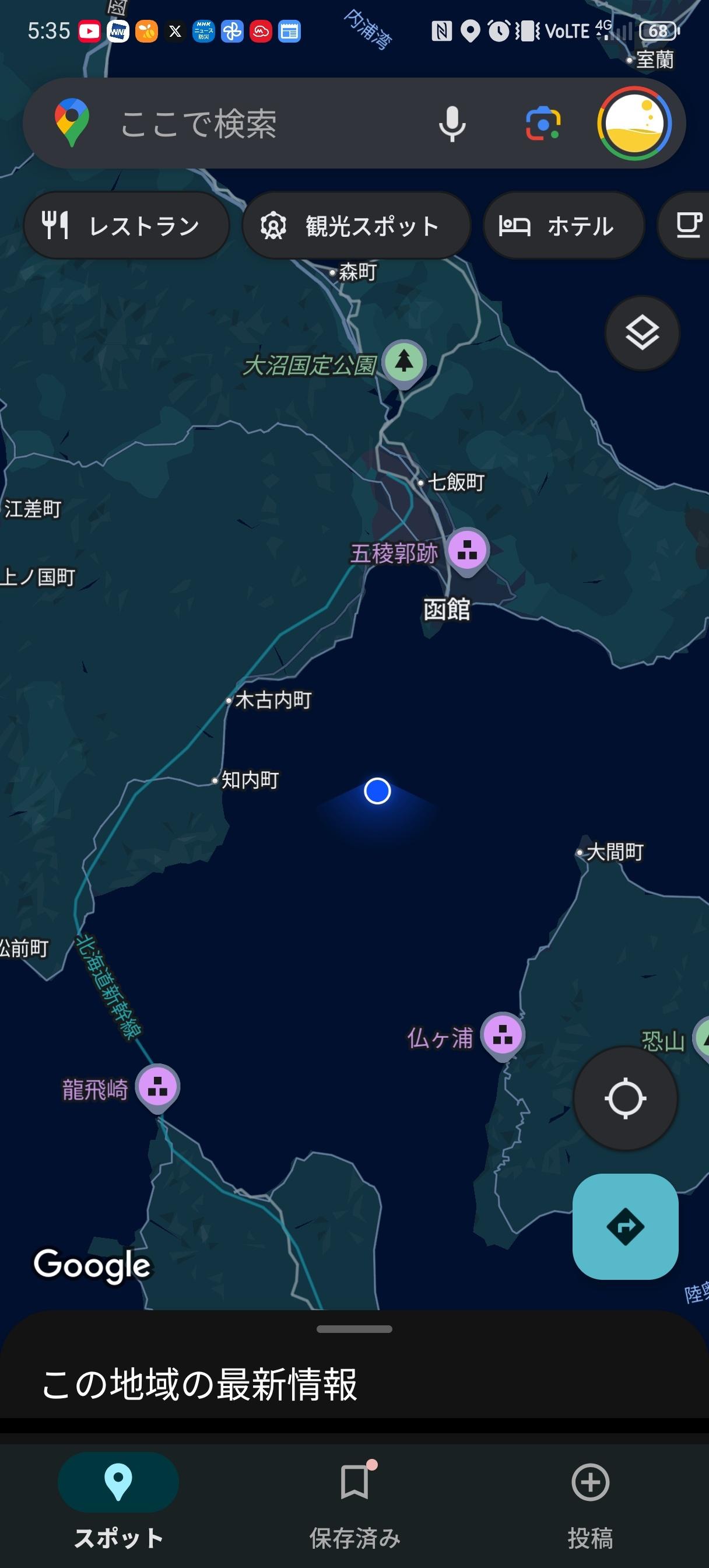Open the map layers button

(642, 333)
